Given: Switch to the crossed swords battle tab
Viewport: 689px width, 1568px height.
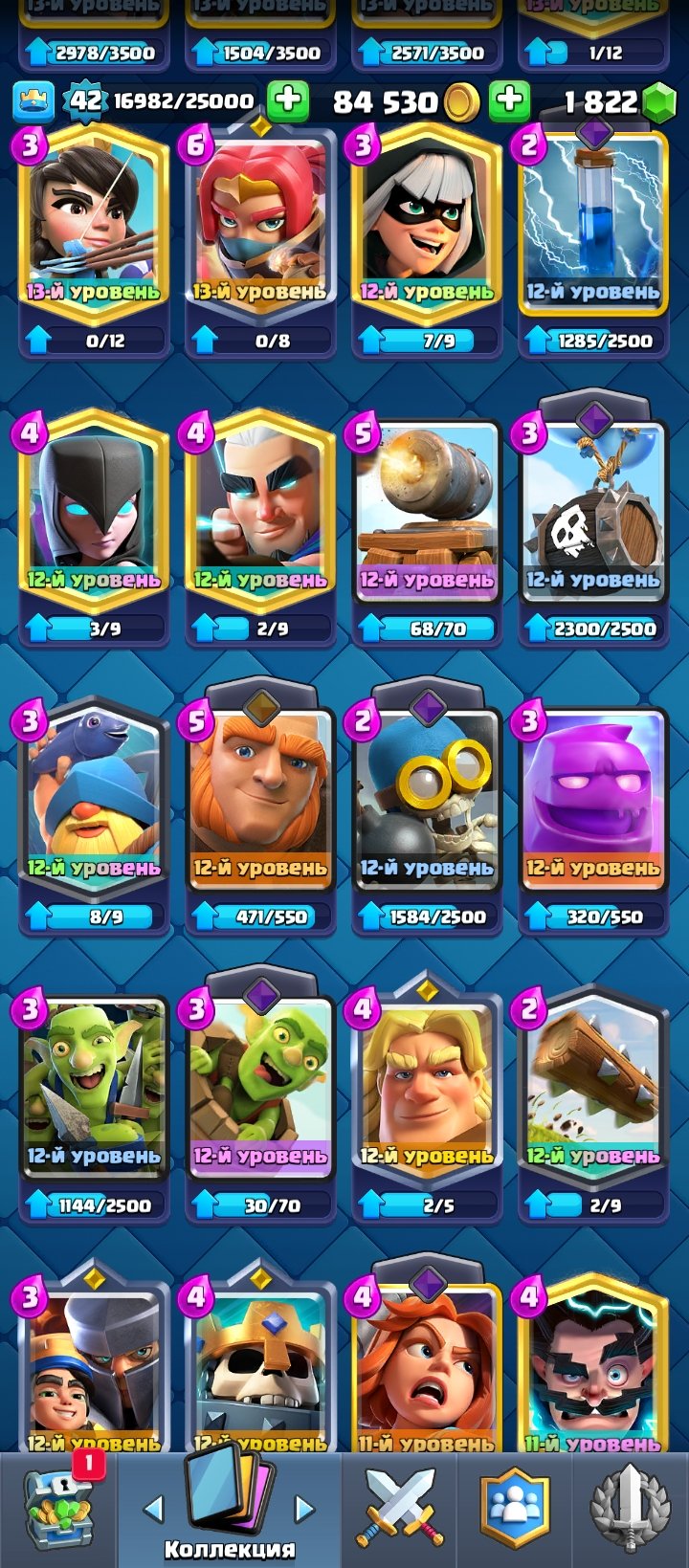Looking at the screenshot, I should click(x=398, y=1510).
